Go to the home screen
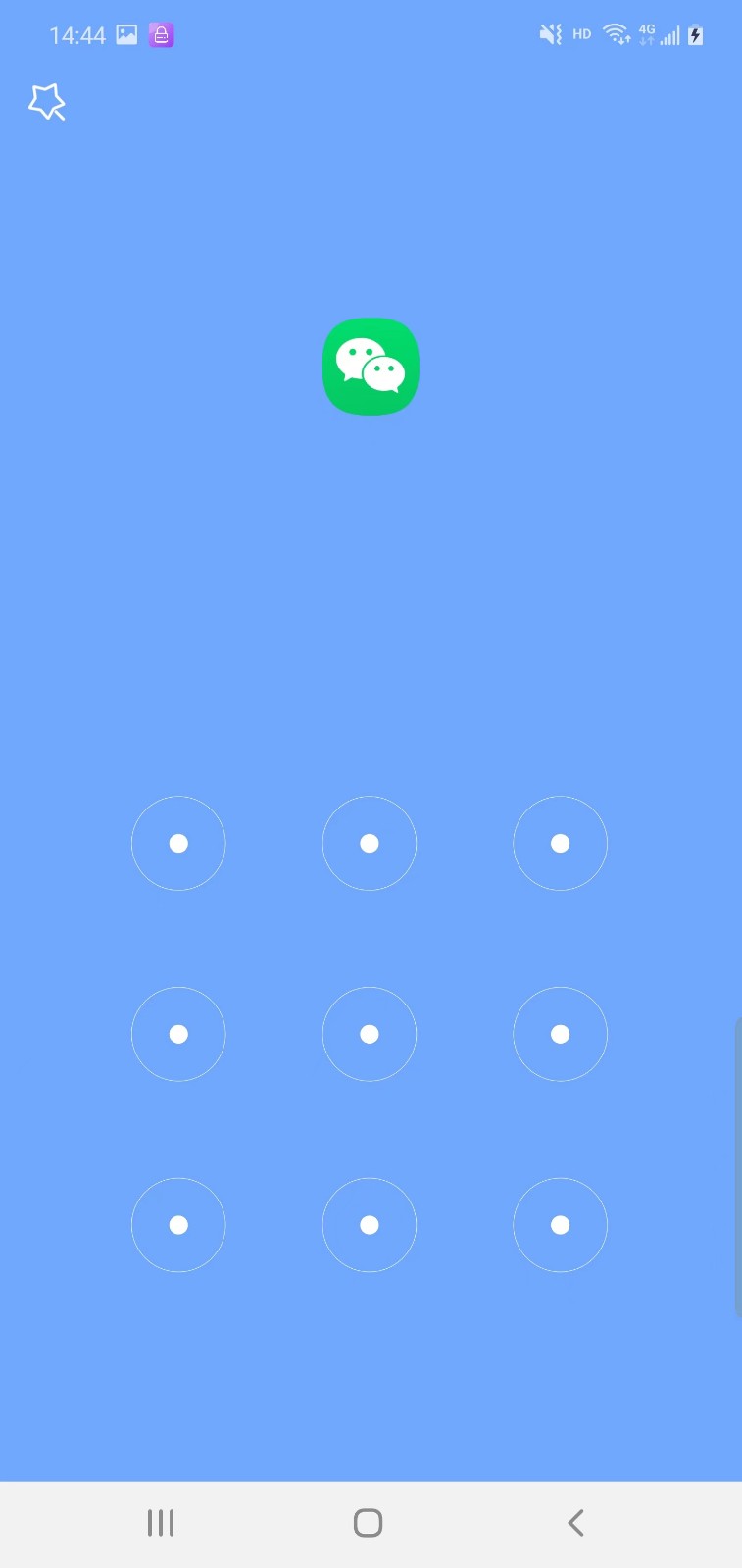Viewport: 742px width, 1568px height. [x=368, y=1523]
